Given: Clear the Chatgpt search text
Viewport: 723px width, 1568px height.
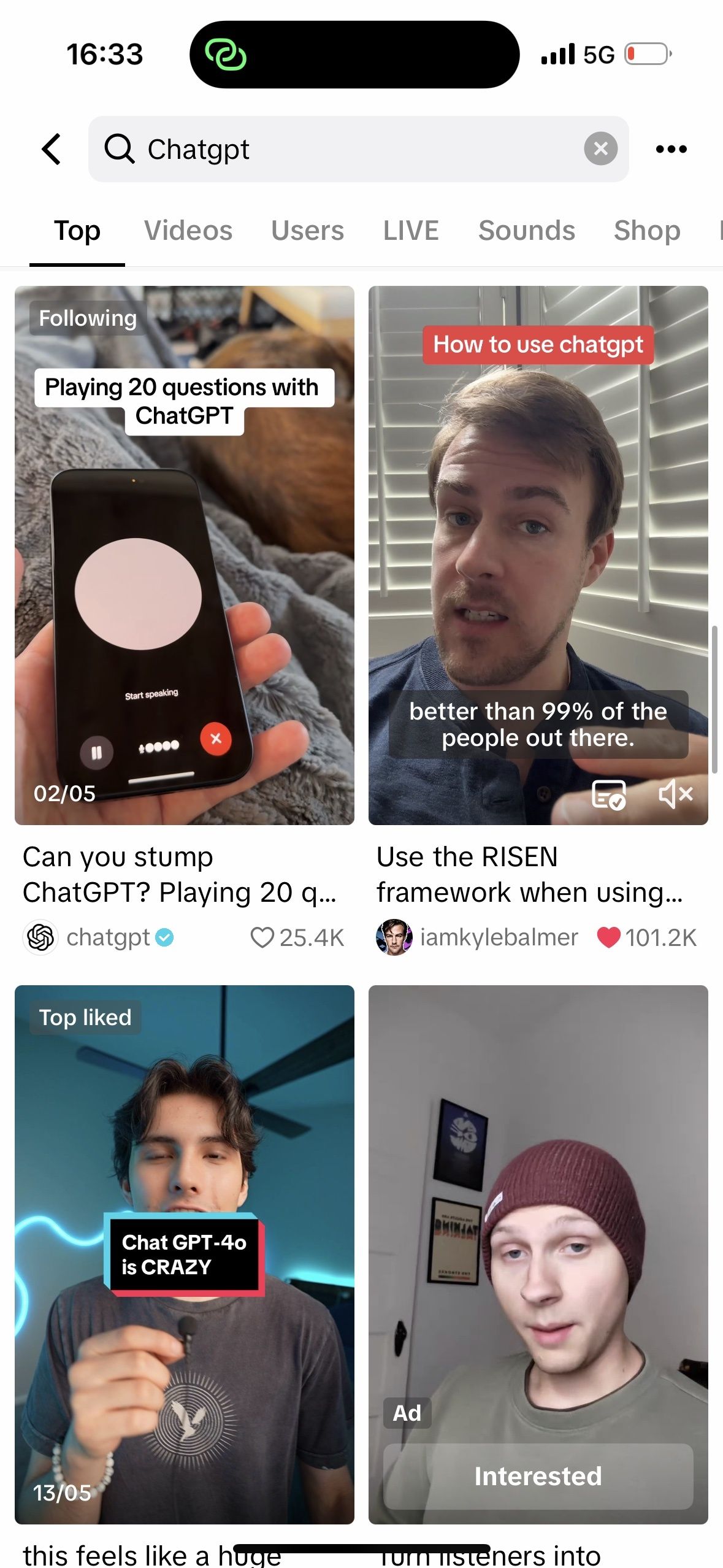Looking at the screenshot, I should (x=600, y=148).
